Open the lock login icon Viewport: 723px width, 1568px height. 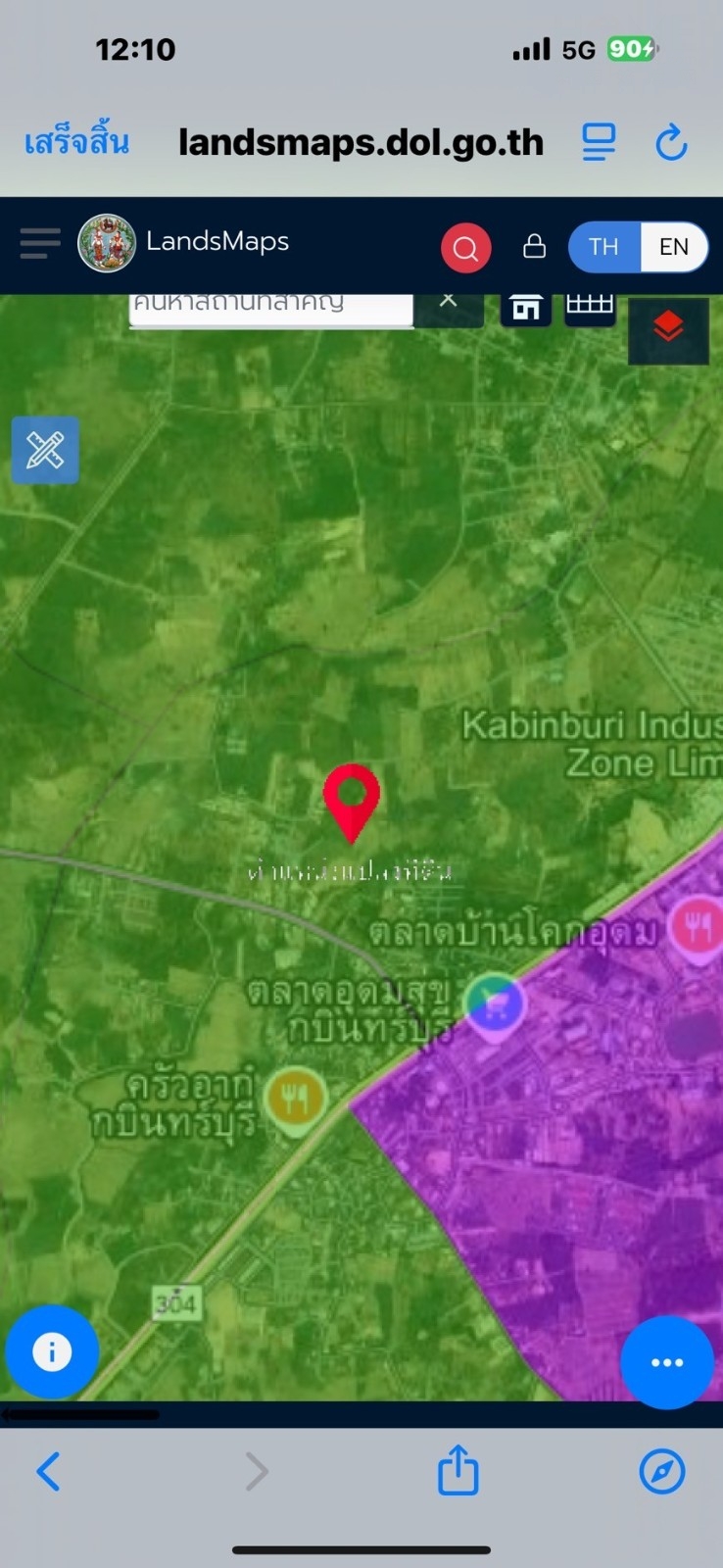[x=534, y=246]
